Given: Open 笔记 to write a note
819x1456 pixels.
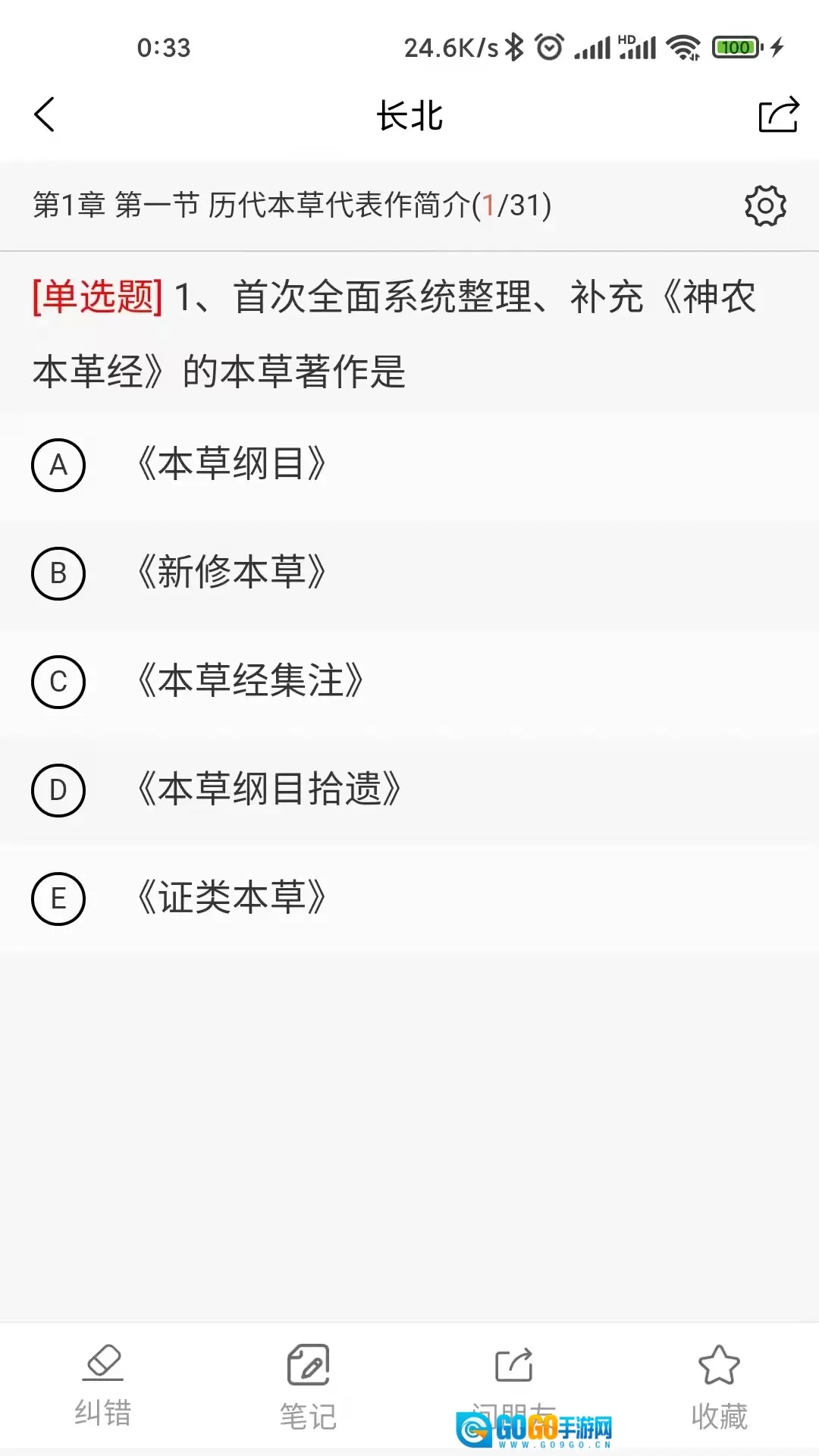Looking at the screenshot, I should (x=308, y=1385).
